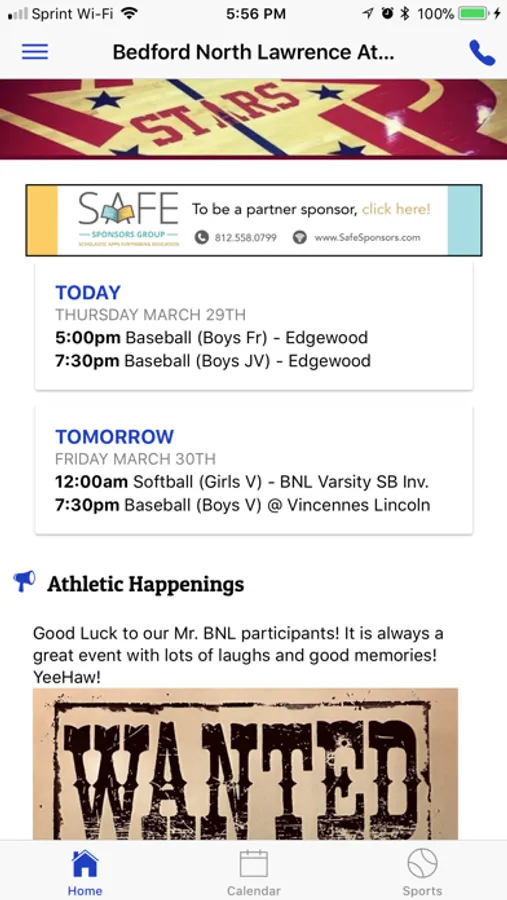This screenshot has width=507, height=900.
Task: Open the hamburger drawer menu
Action: point(35,52)
